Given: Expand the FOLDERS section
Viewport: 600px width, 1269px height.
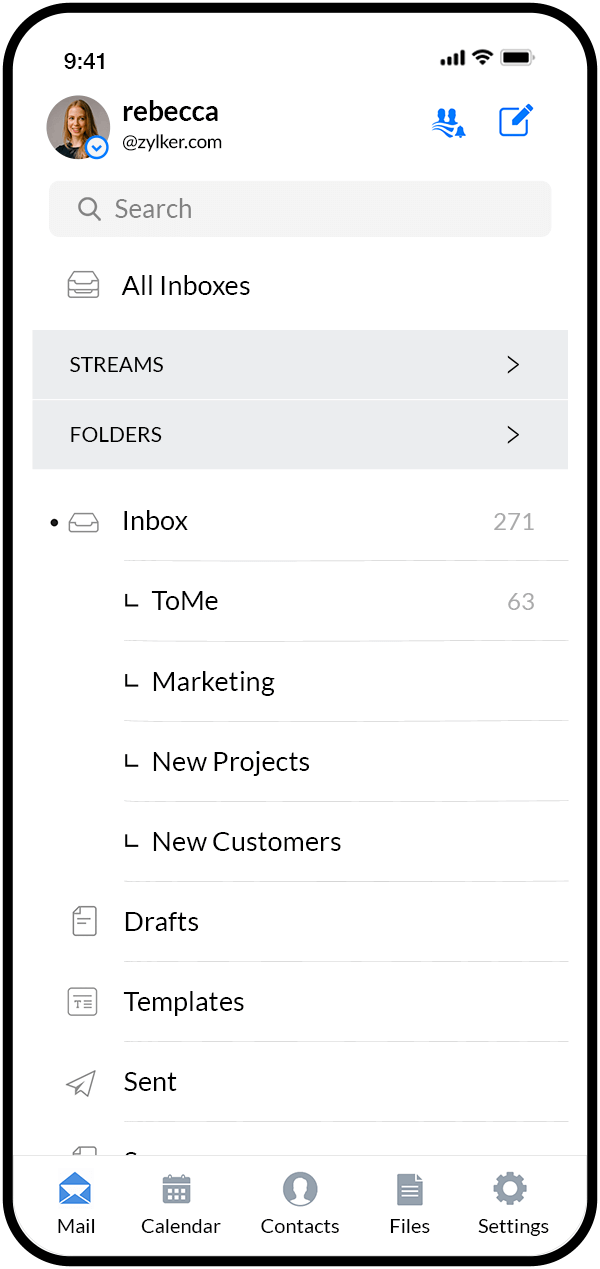Looking at the screenshot, I should pyautogui.click(x=300, y=435).
